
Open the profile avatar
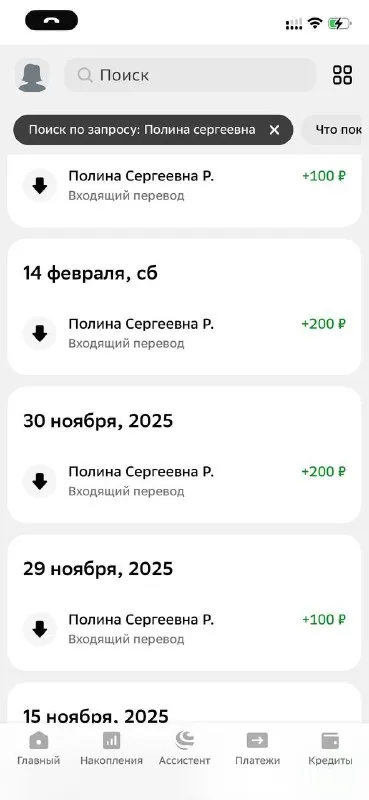(x=32, y=76)
